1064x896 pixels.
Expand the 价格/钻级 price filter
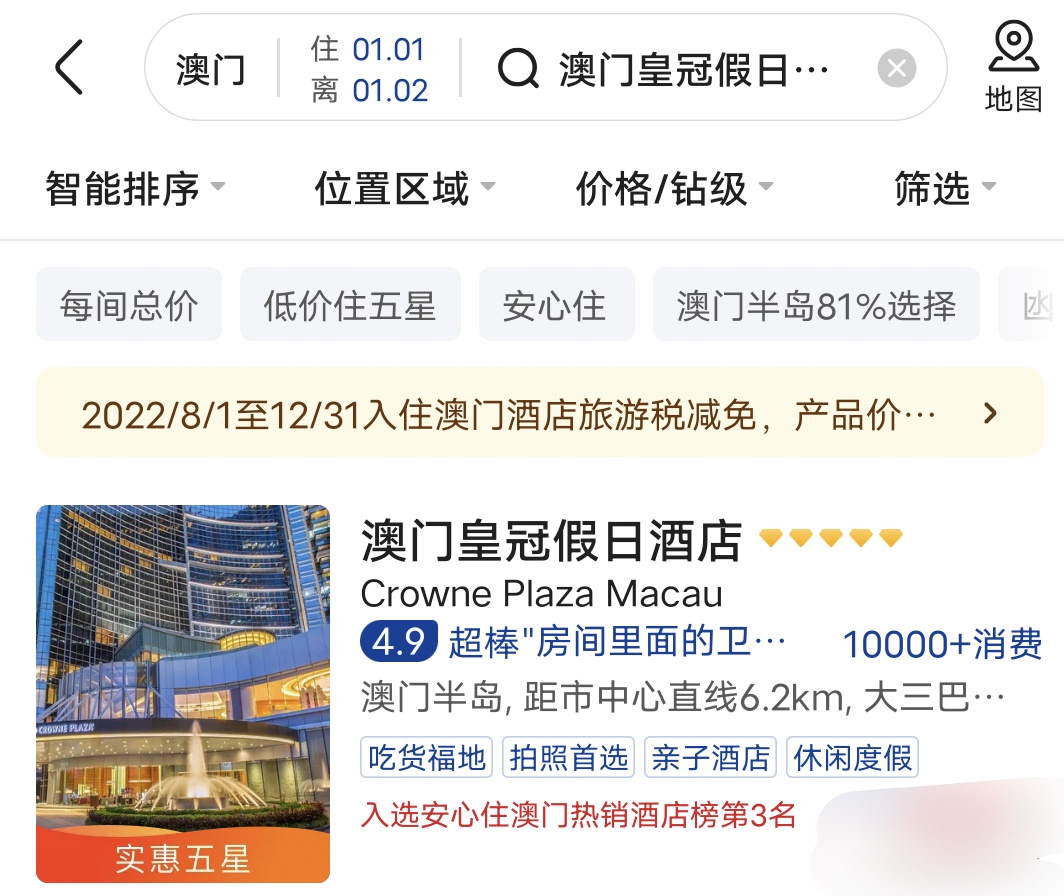pos(674,188)
